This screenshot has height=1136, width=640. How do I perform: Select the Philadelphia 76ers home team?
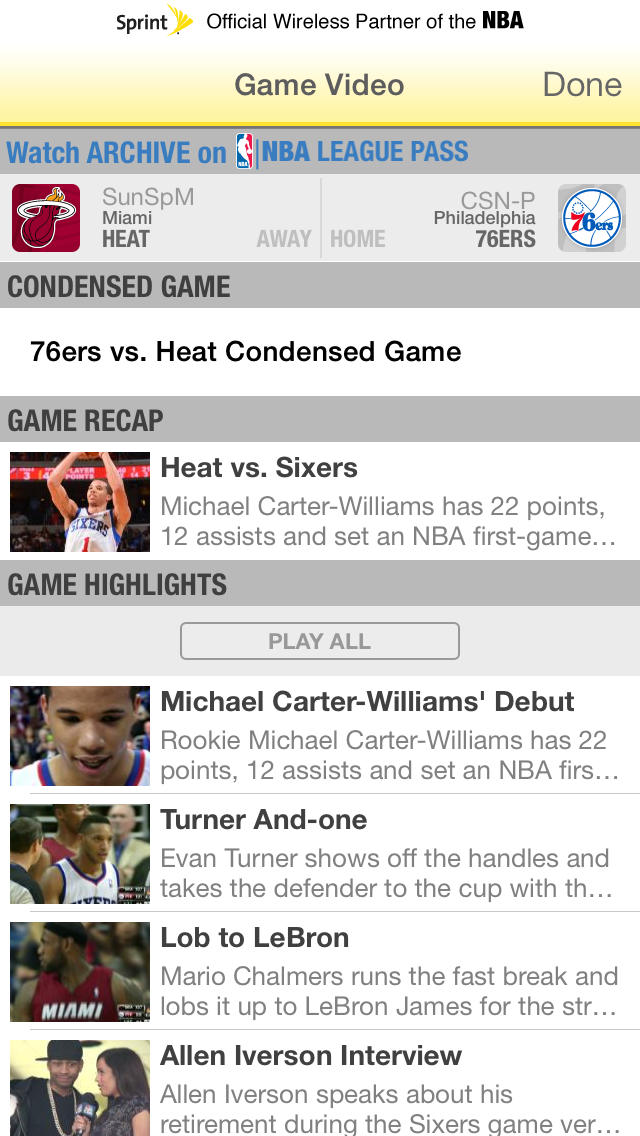click(480, 218)
